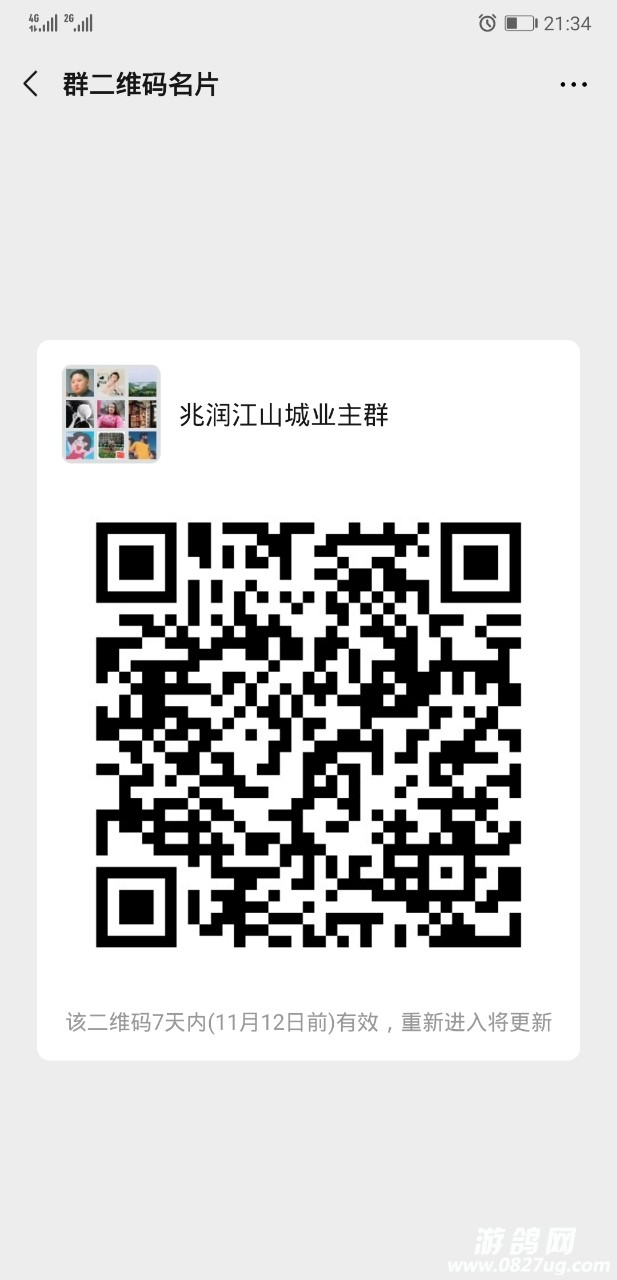Open the three-dot overflow menu
The height and width of the screenshot is (1280, 617).
coord(573,85)
